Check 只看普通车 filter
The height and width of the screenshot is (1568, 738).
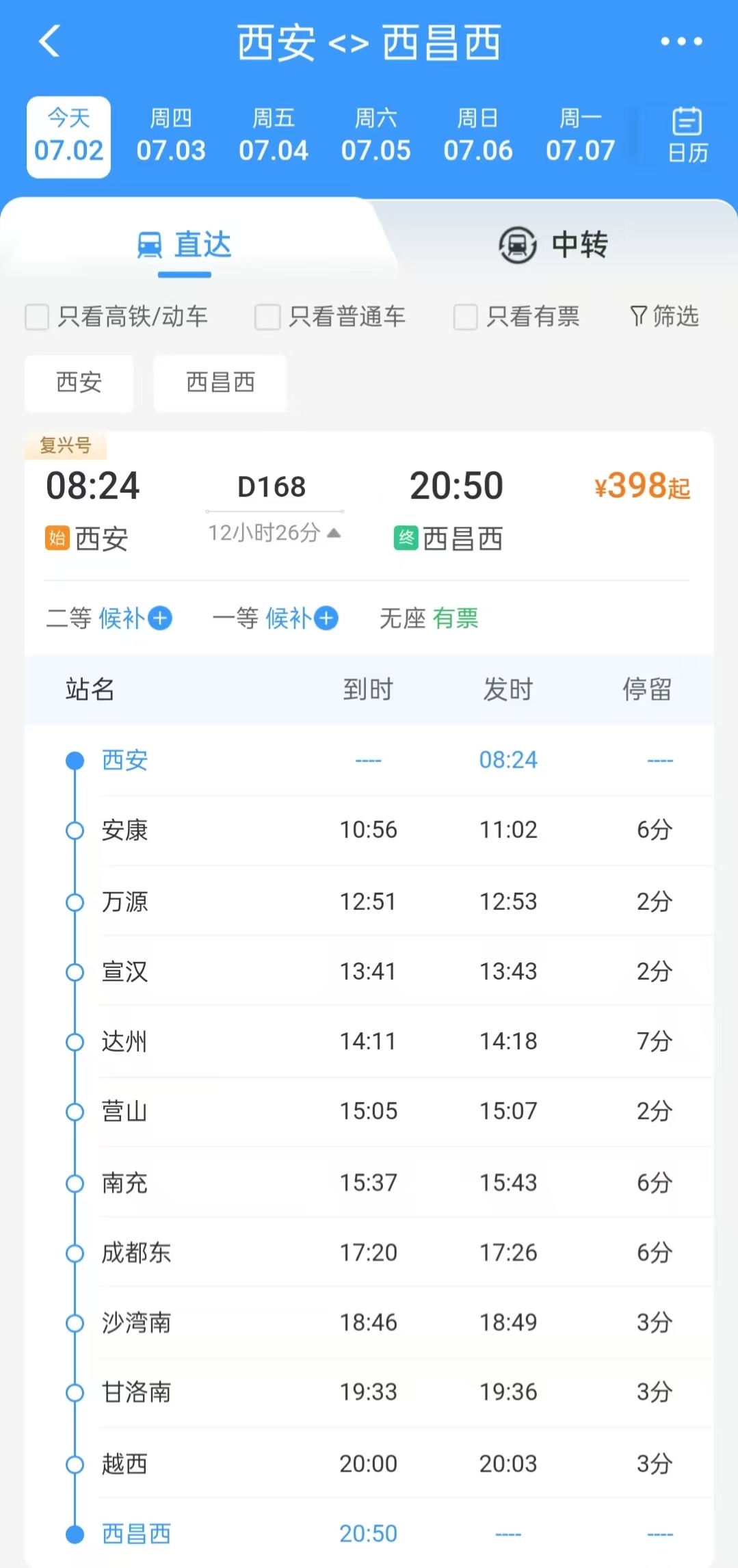pyautogui.click(x=267, y=317)
